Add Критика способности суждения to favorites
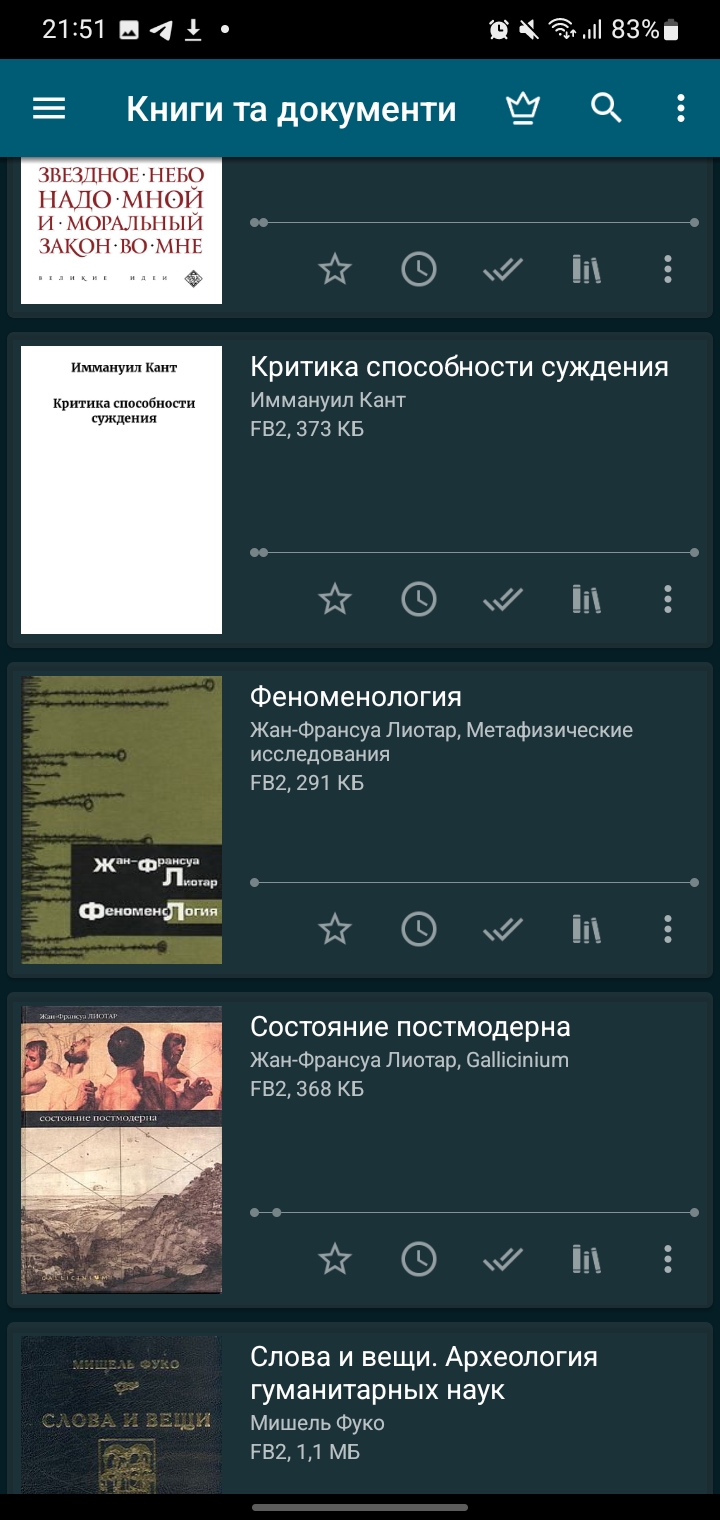720x1520 pixels. 335,599
